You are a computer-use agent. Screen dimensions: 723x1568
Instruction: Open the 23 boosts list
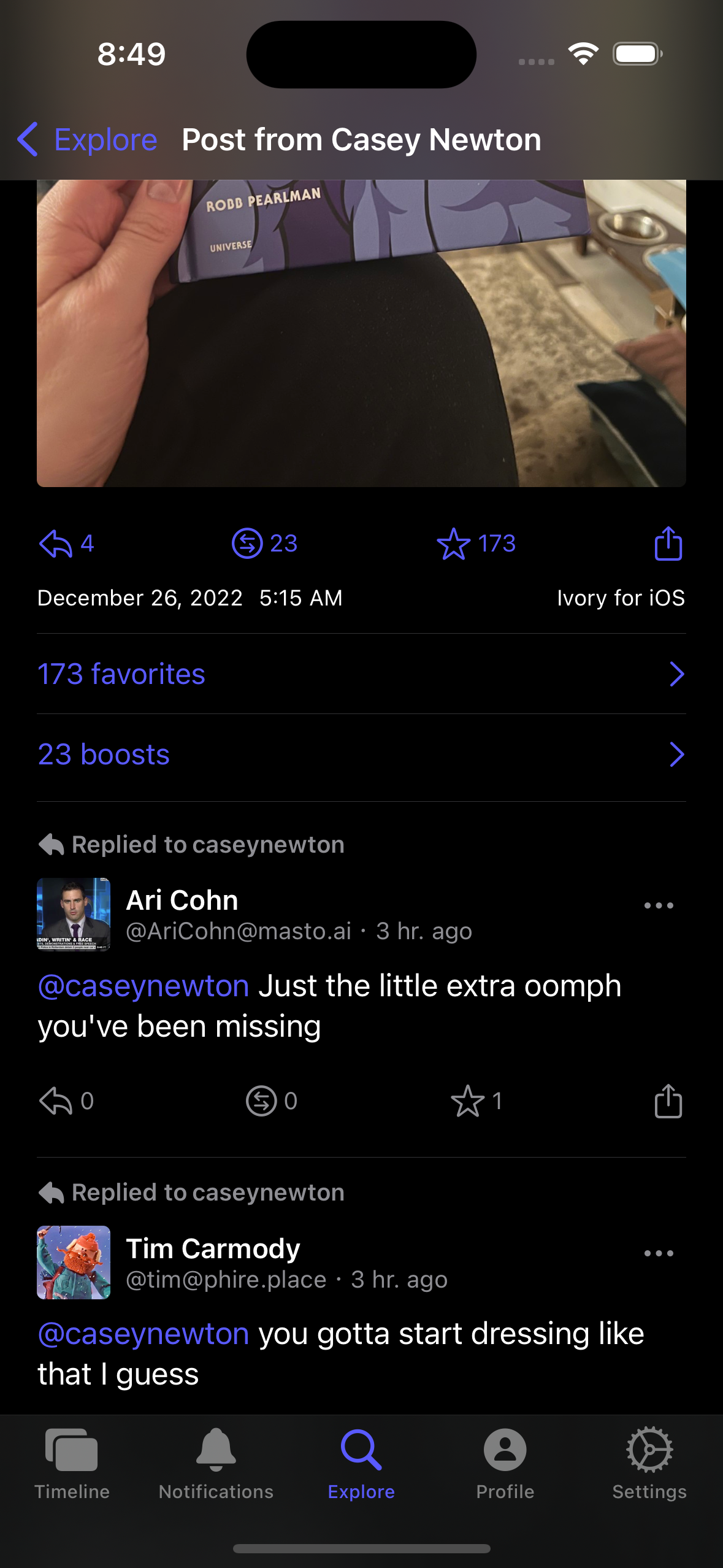click(361, 755)
